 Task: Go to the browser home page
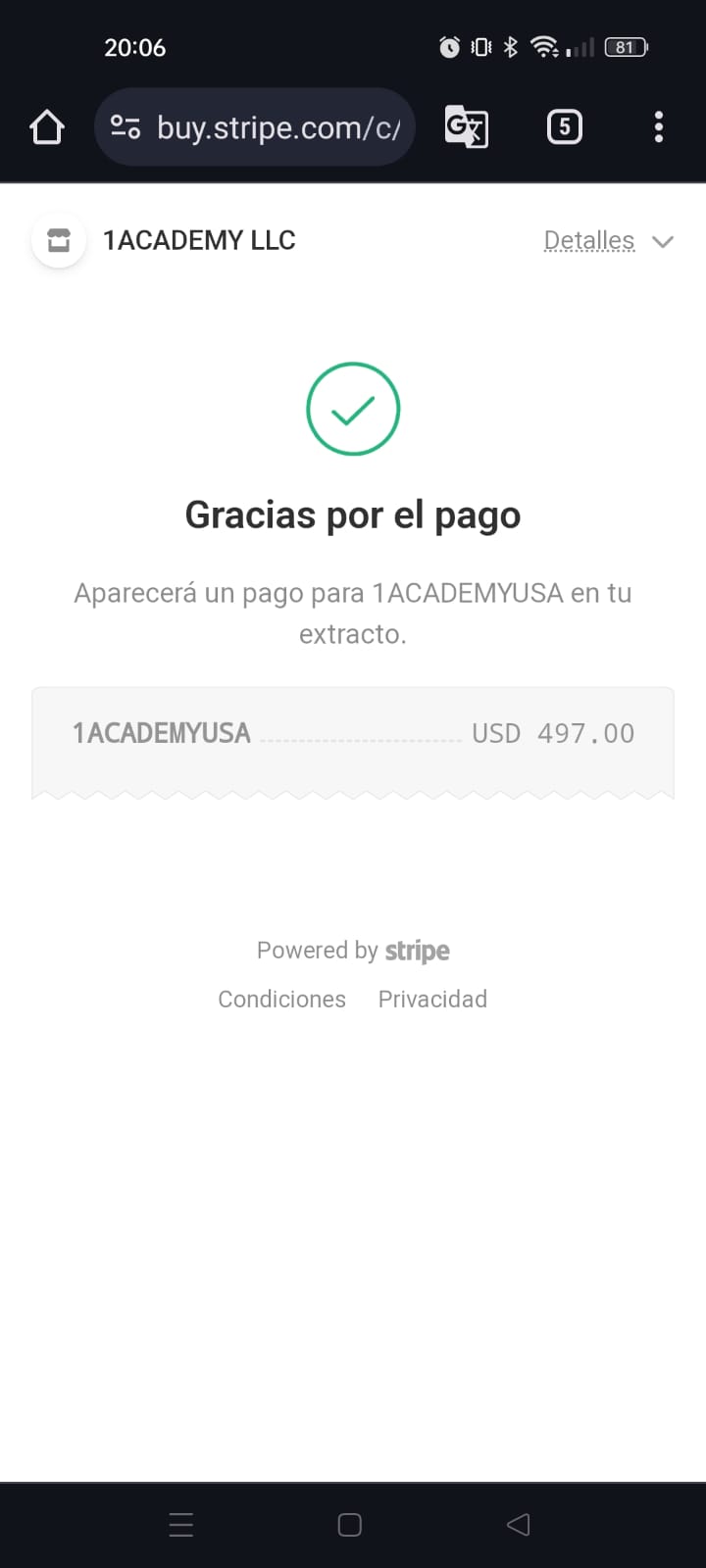pos(47,127)
